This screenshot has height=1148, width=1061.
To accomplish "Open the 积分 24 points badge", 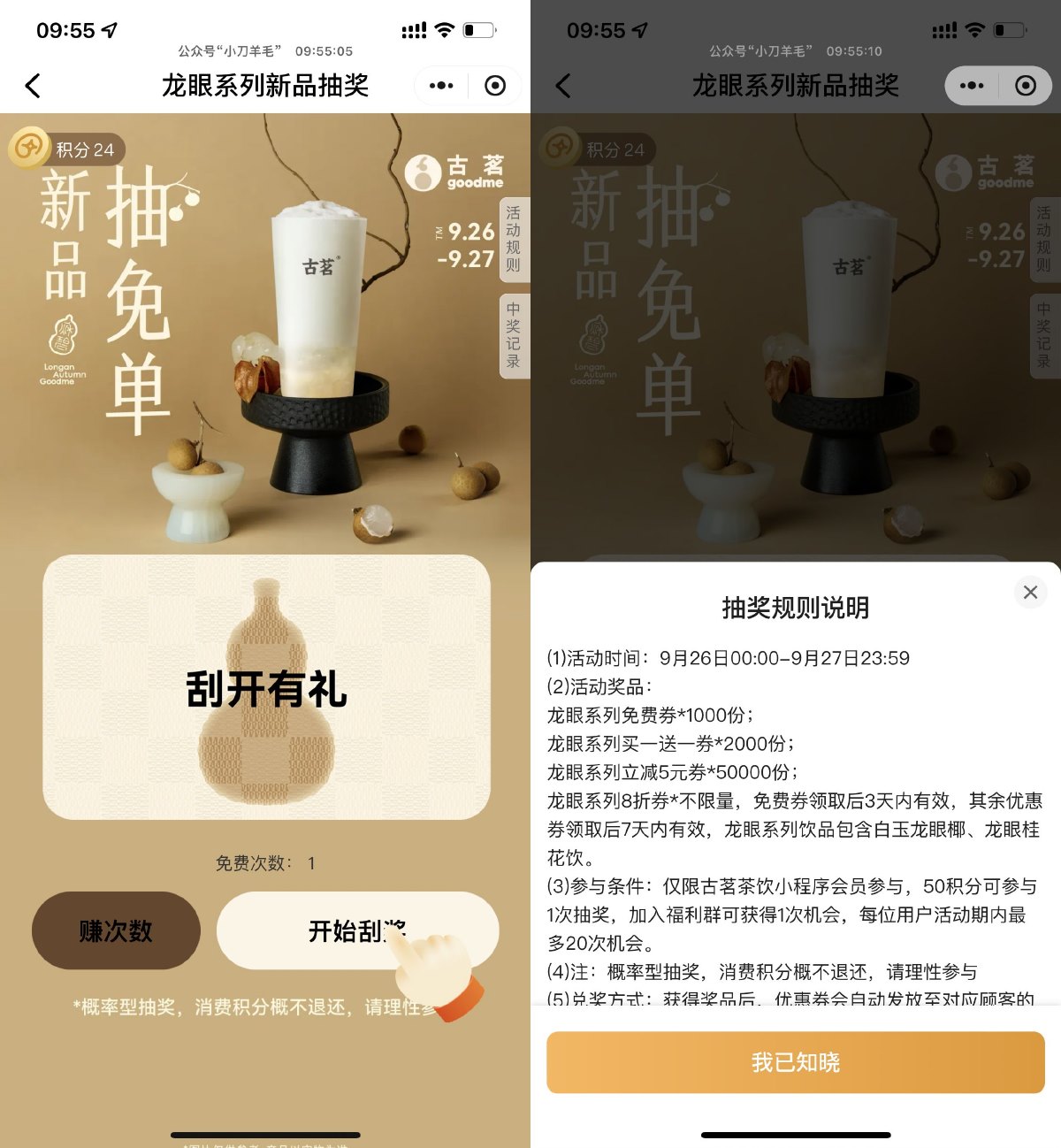I will point(67,149).
